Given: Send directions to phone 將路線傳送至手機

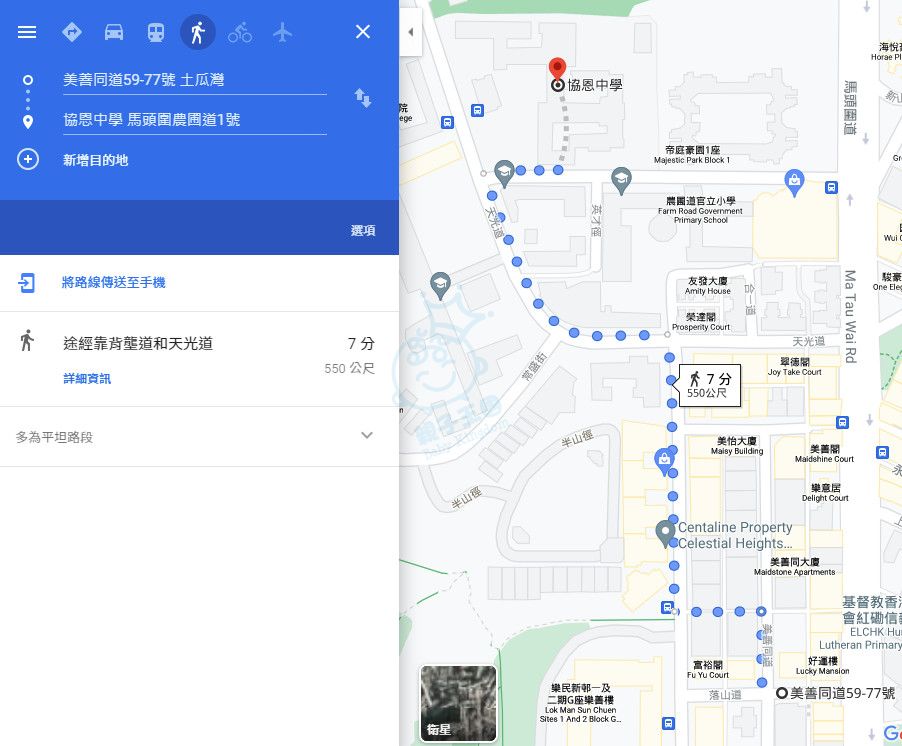Looking at the screenshot, I should click(113, 283).
